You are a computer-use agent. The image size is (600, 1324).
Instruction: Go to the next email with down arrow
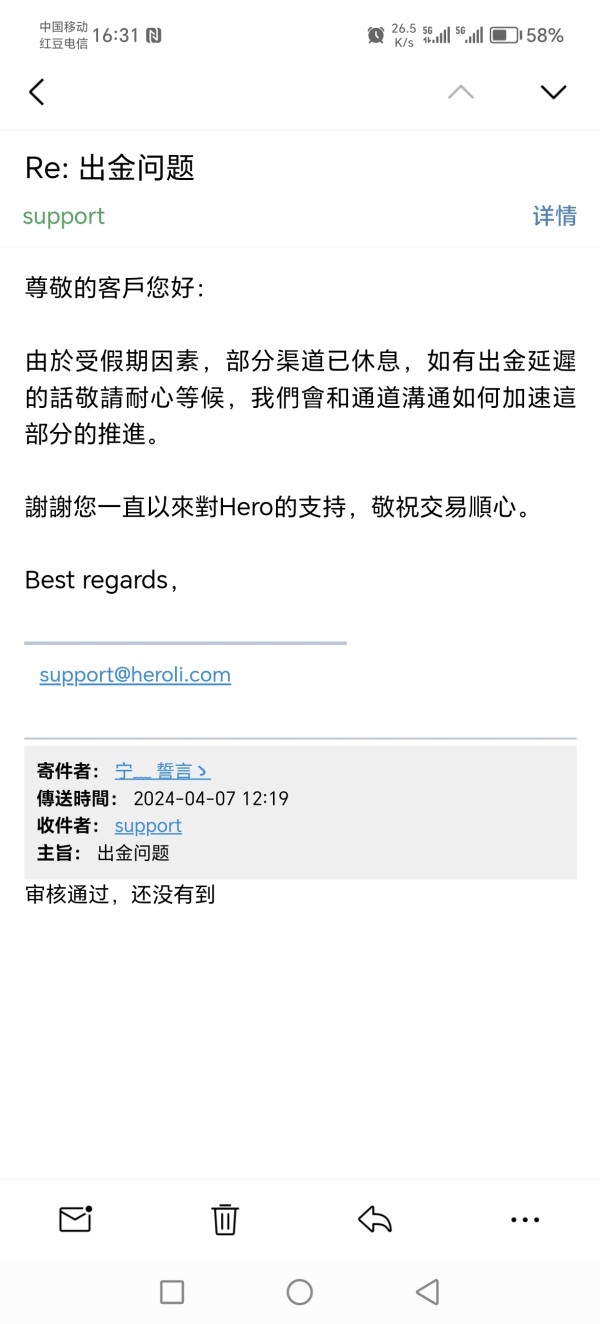(553, 92)
